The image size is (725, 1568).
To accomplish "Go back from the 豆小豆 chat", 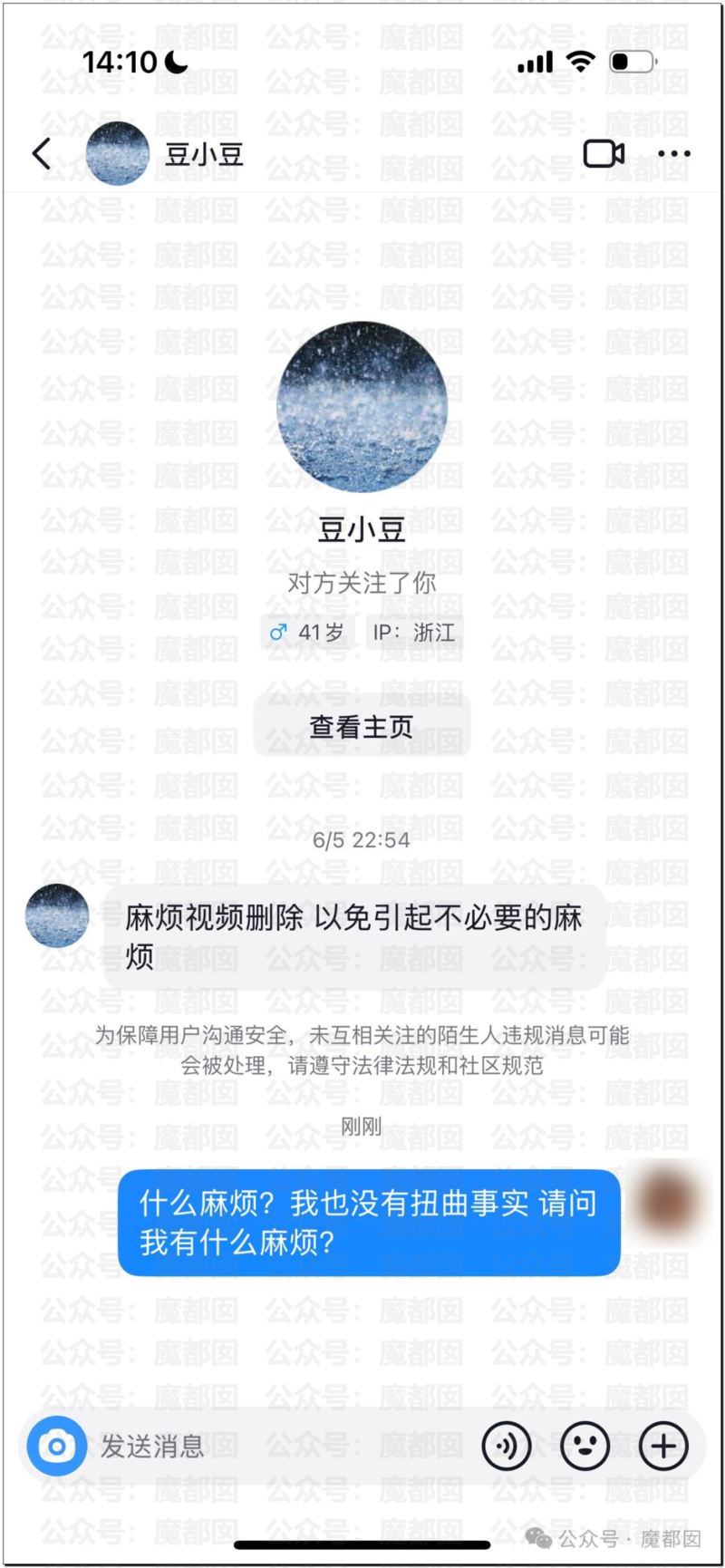I will click(x=42, y=154).
